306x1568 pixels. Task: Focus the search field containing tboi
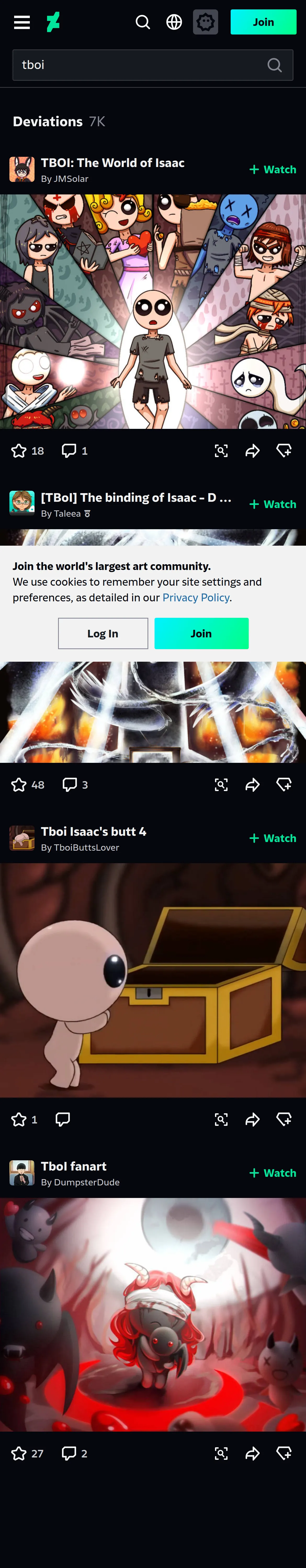tap(153, 65)
